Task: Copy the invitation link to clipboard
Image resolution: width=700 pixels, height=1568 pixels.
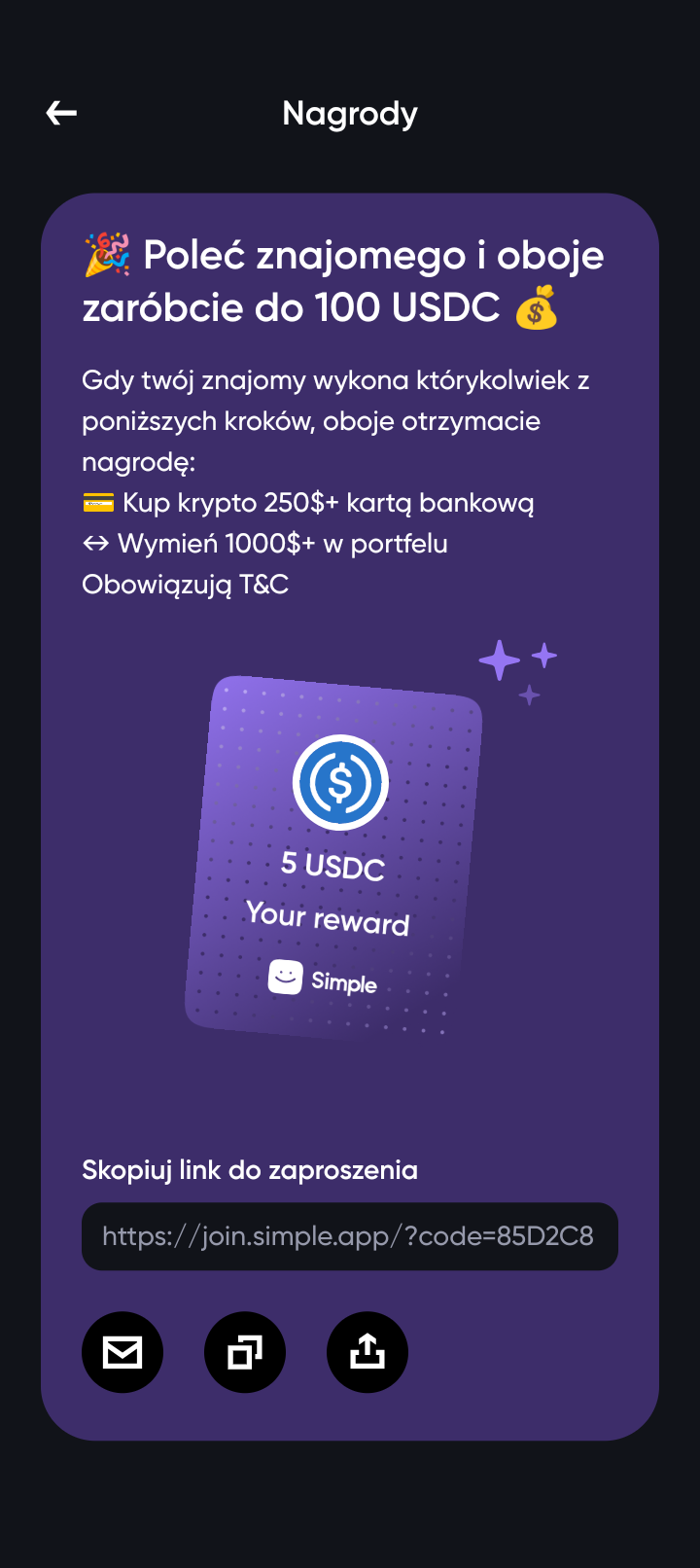Action: [245, 1352]
